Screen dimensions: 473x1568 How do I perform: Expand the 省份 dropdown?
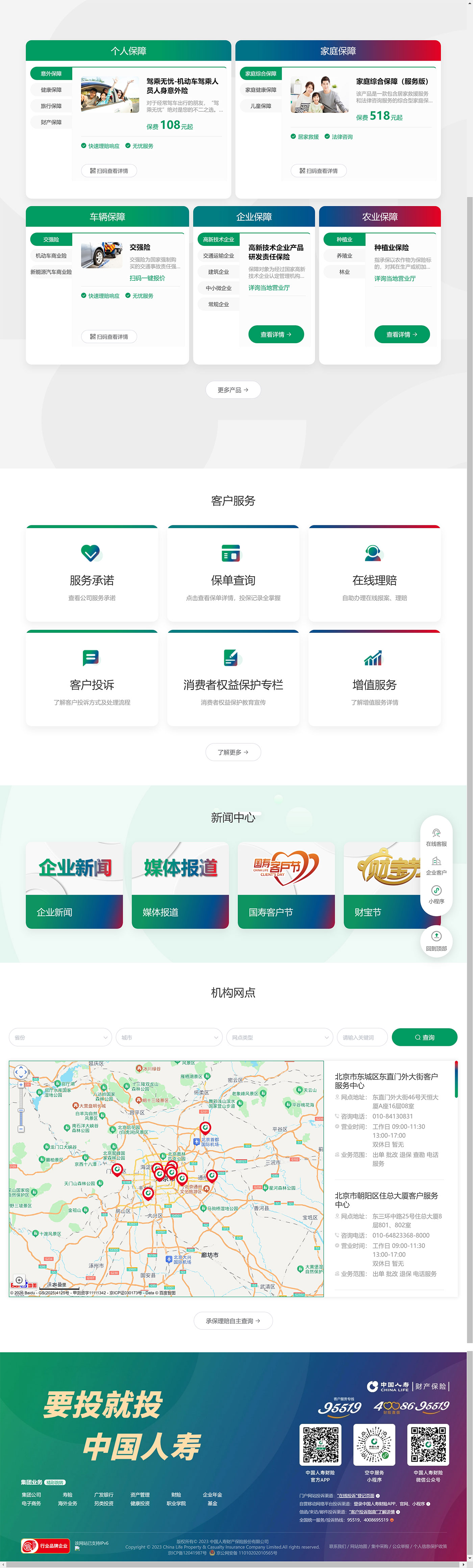60,1037
